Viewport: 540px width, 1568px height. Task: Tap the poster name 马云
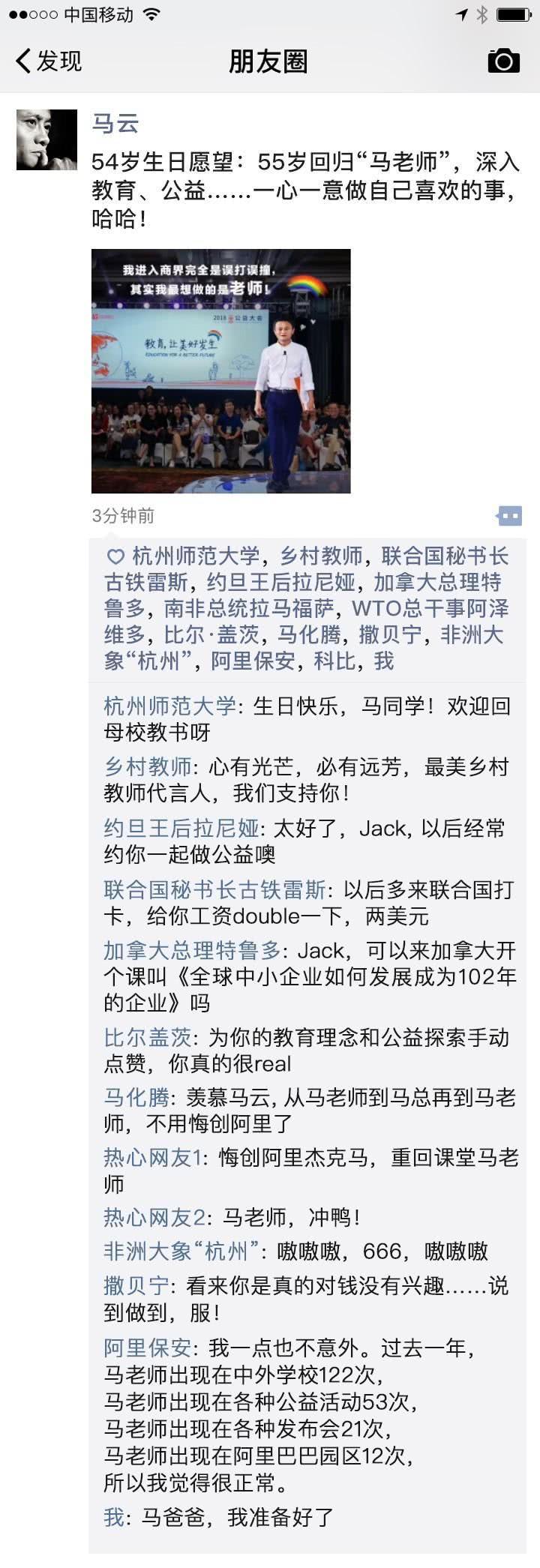(x=115, y=124)
